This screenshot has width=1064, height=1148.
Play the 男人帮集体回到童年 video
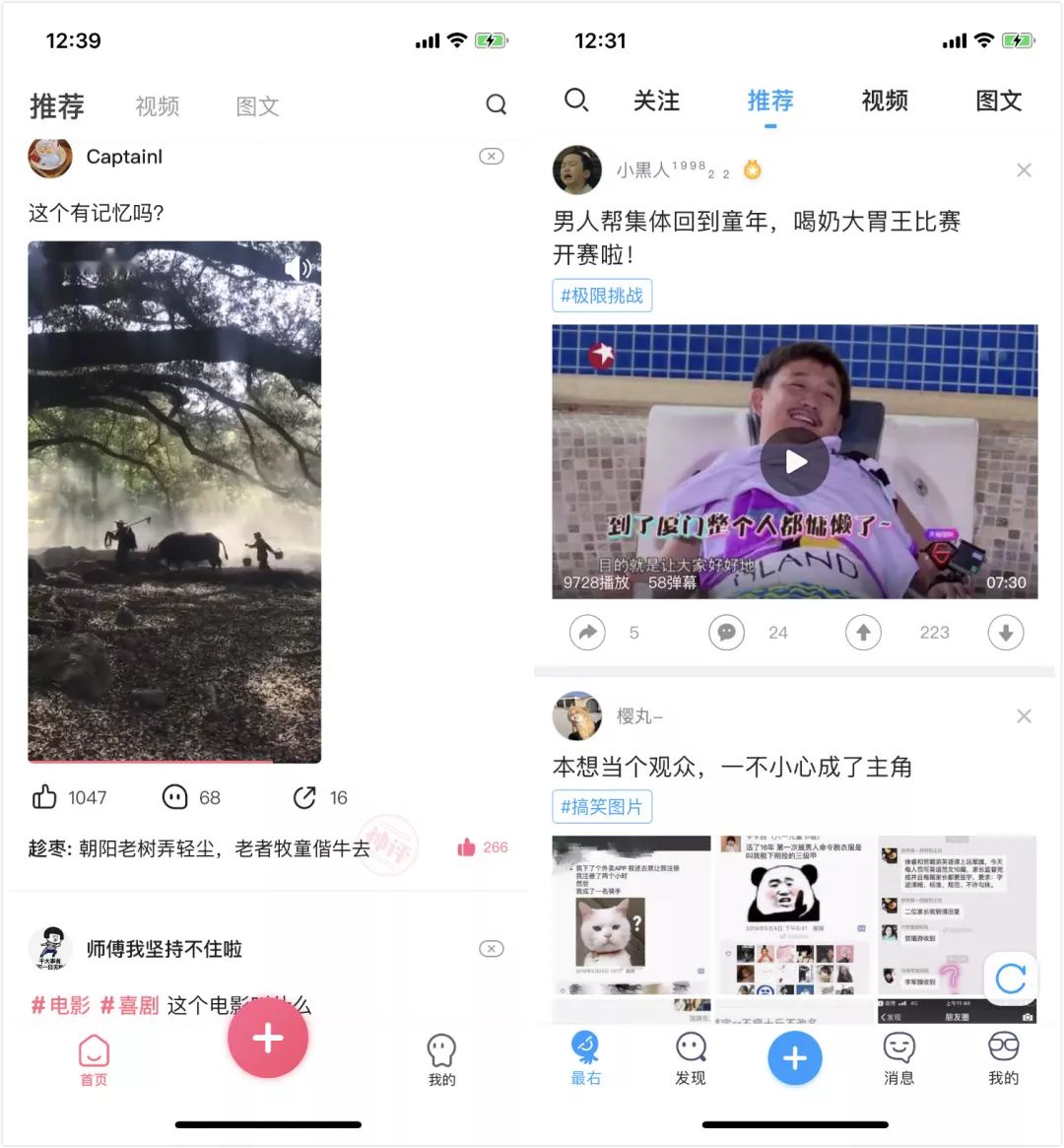coord(794,461)
